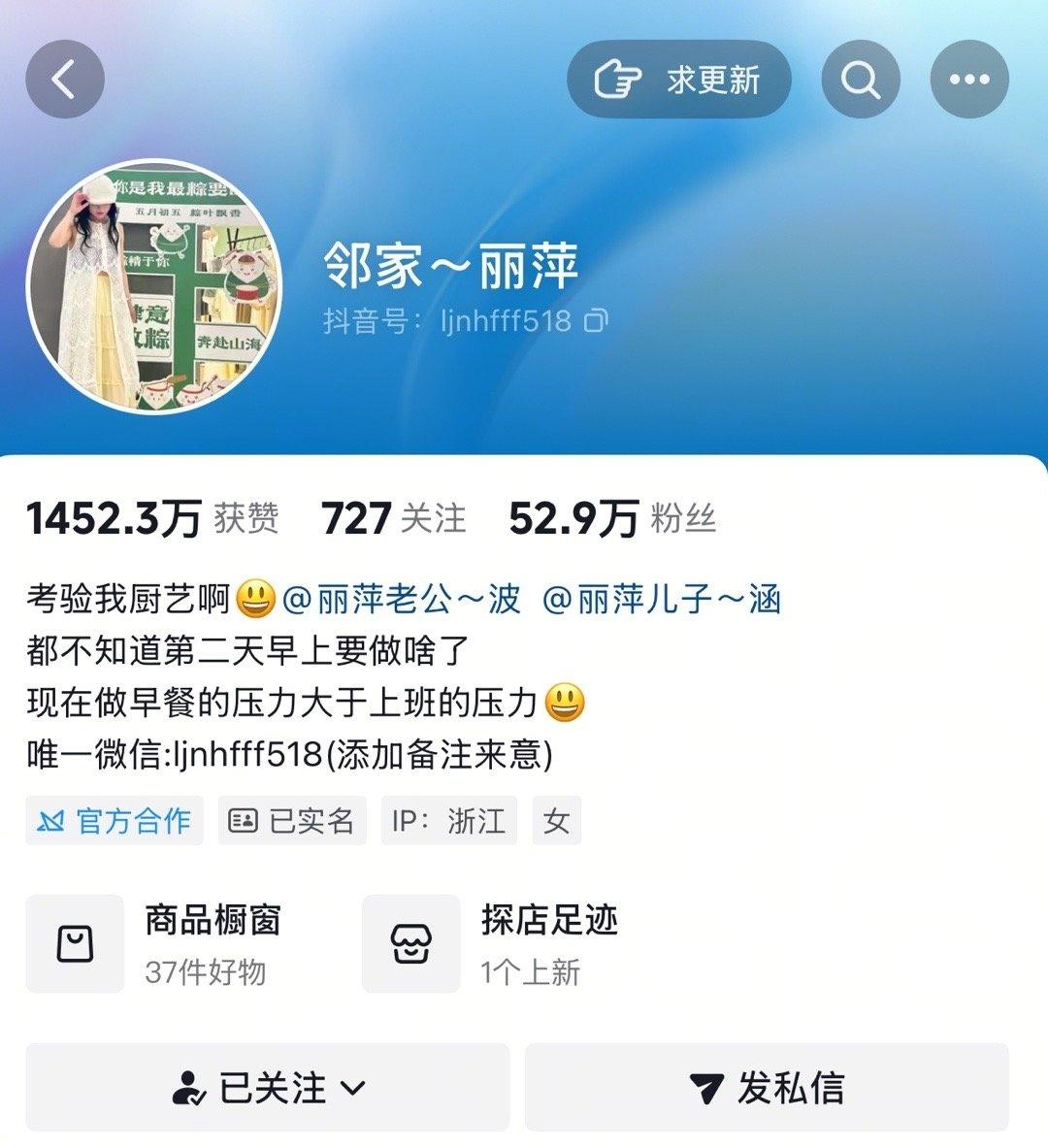Click the back arrow to return
1048x1148 pixels.
[x=65, y=78]
